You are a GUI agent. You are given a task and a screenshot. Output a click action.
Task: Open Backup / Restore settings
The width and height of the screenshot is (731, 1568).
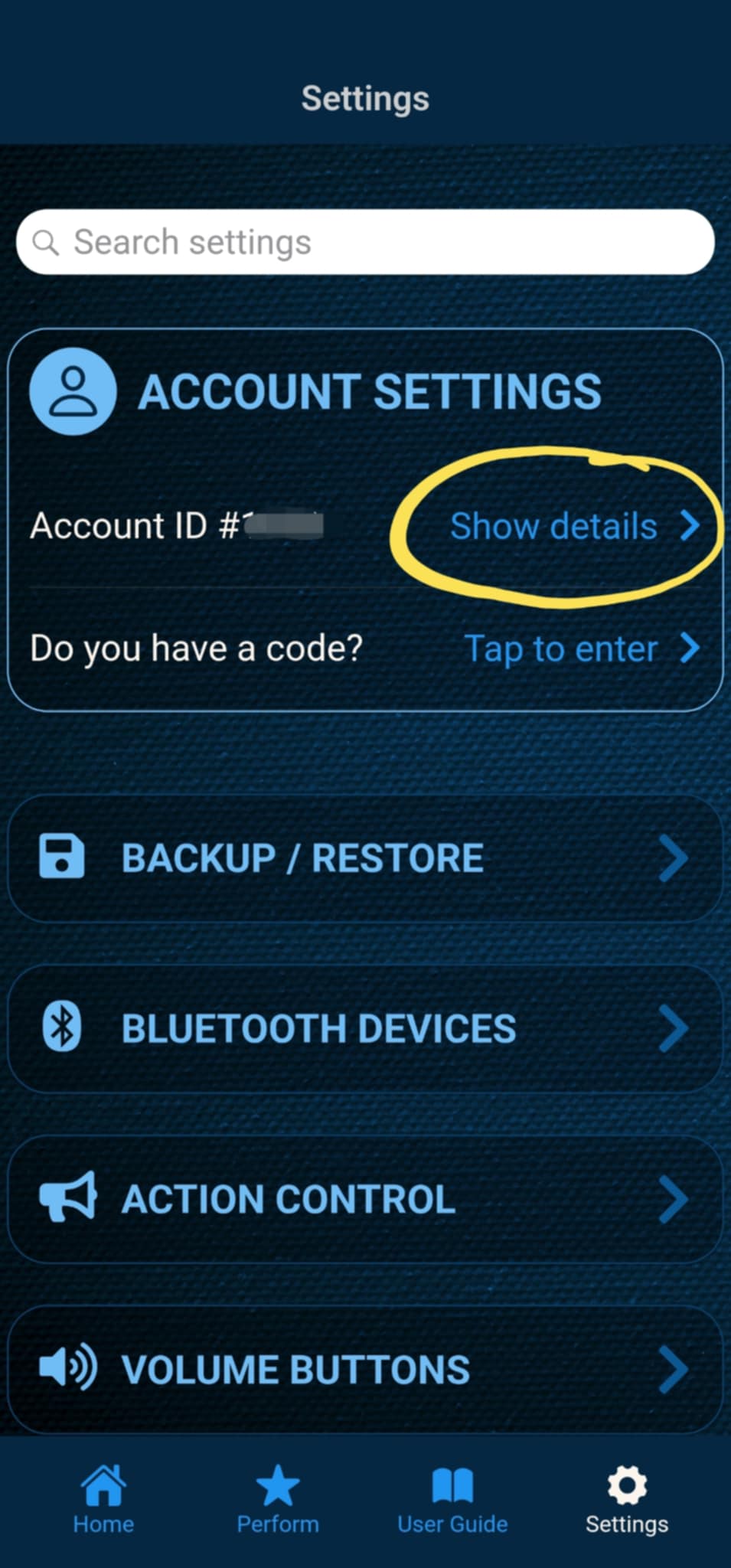365,857
